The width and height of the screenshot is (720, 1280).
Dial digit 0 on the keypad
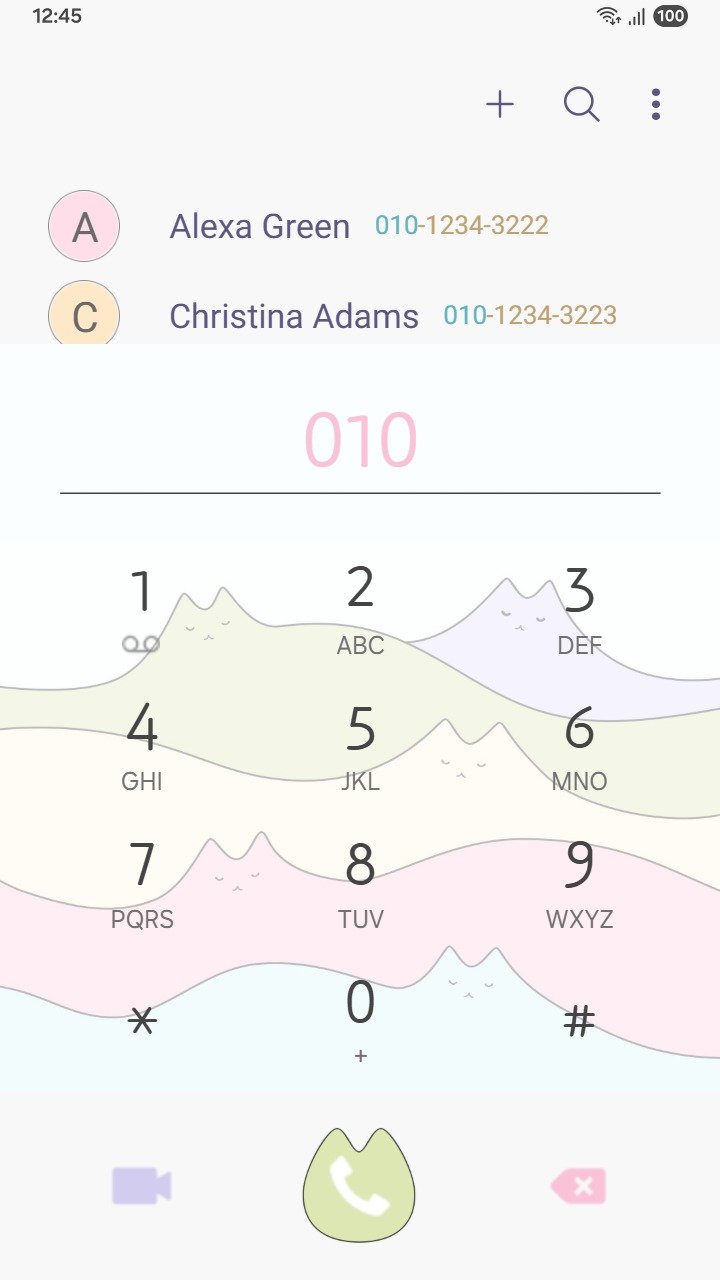tap(360, 1017)
